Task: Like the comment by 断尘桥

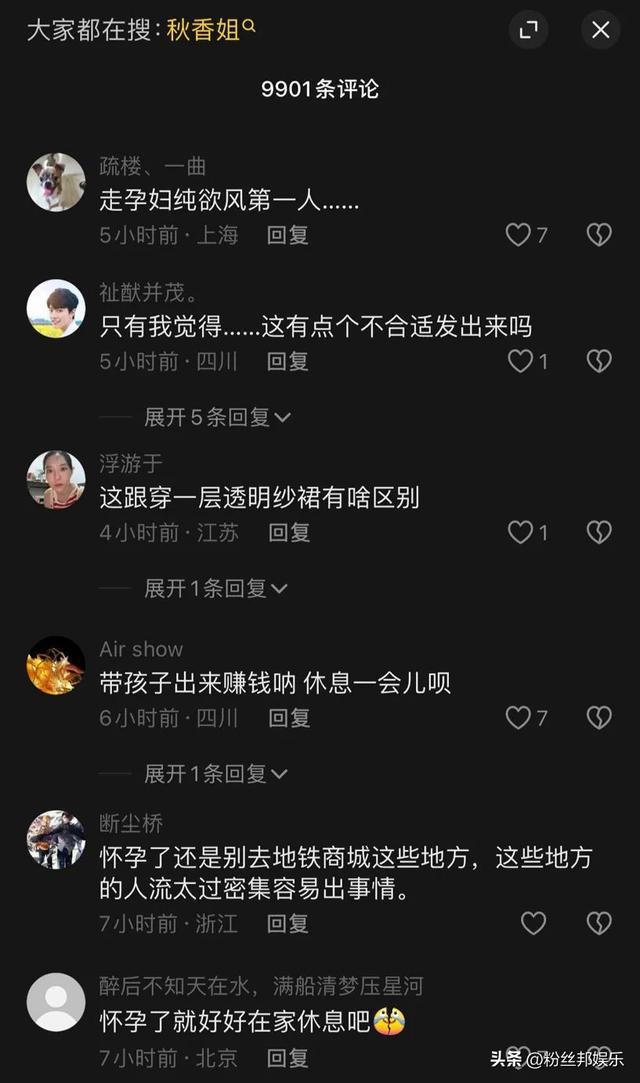Action: (x=533, y=923)
